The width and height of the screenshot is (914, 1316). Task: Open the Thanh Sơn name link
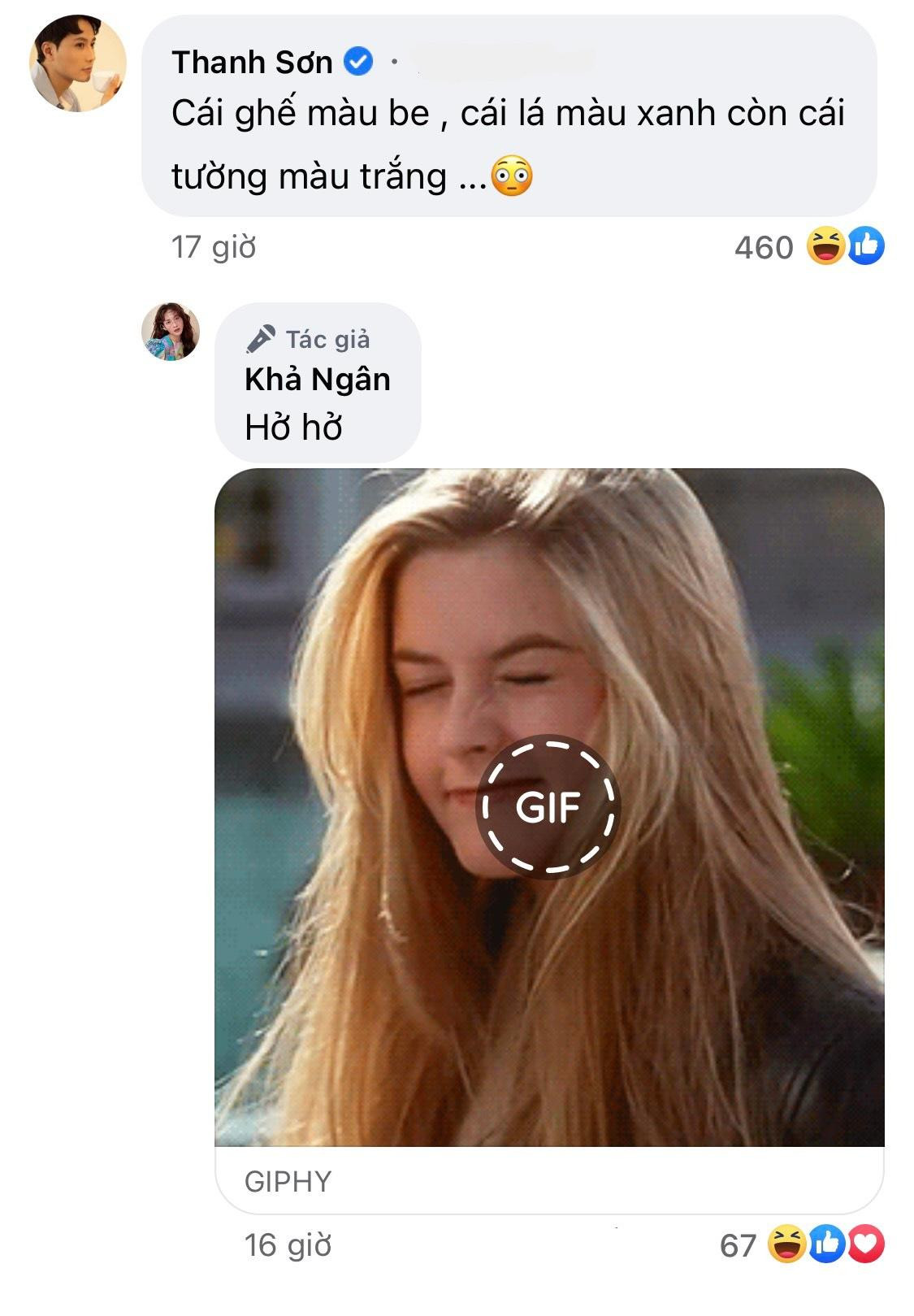click(x=252, y=62)
